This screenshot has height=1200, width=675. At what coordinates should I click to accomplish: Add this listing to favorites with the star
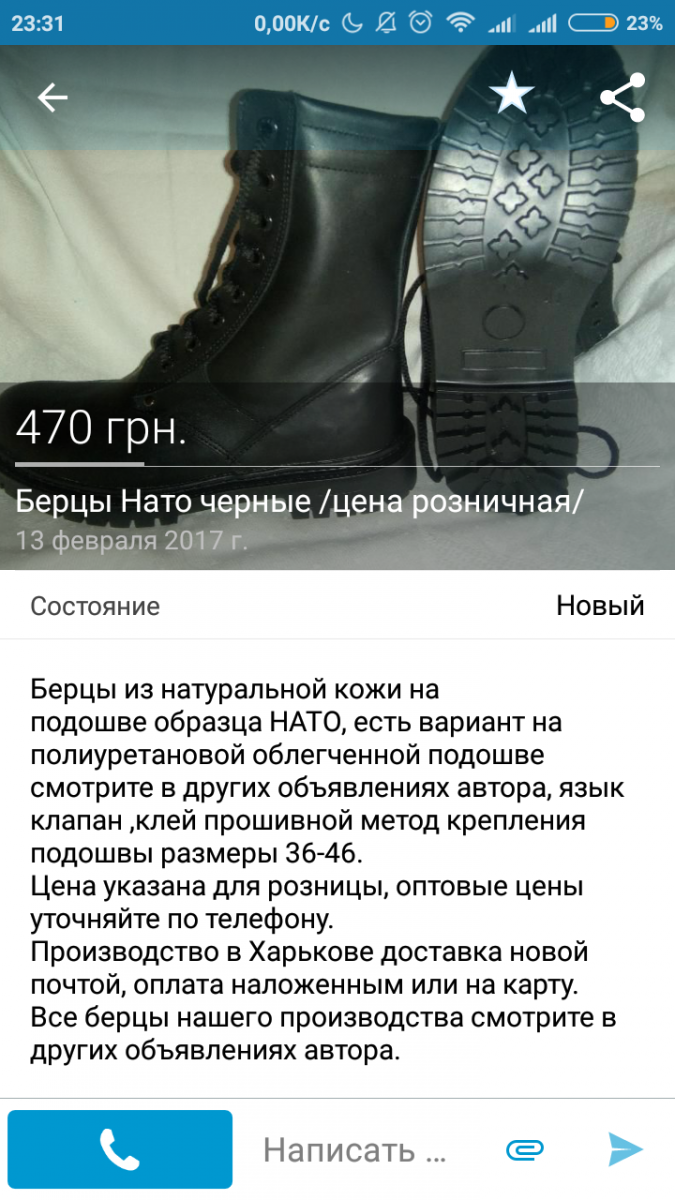[x=511, y=95]
